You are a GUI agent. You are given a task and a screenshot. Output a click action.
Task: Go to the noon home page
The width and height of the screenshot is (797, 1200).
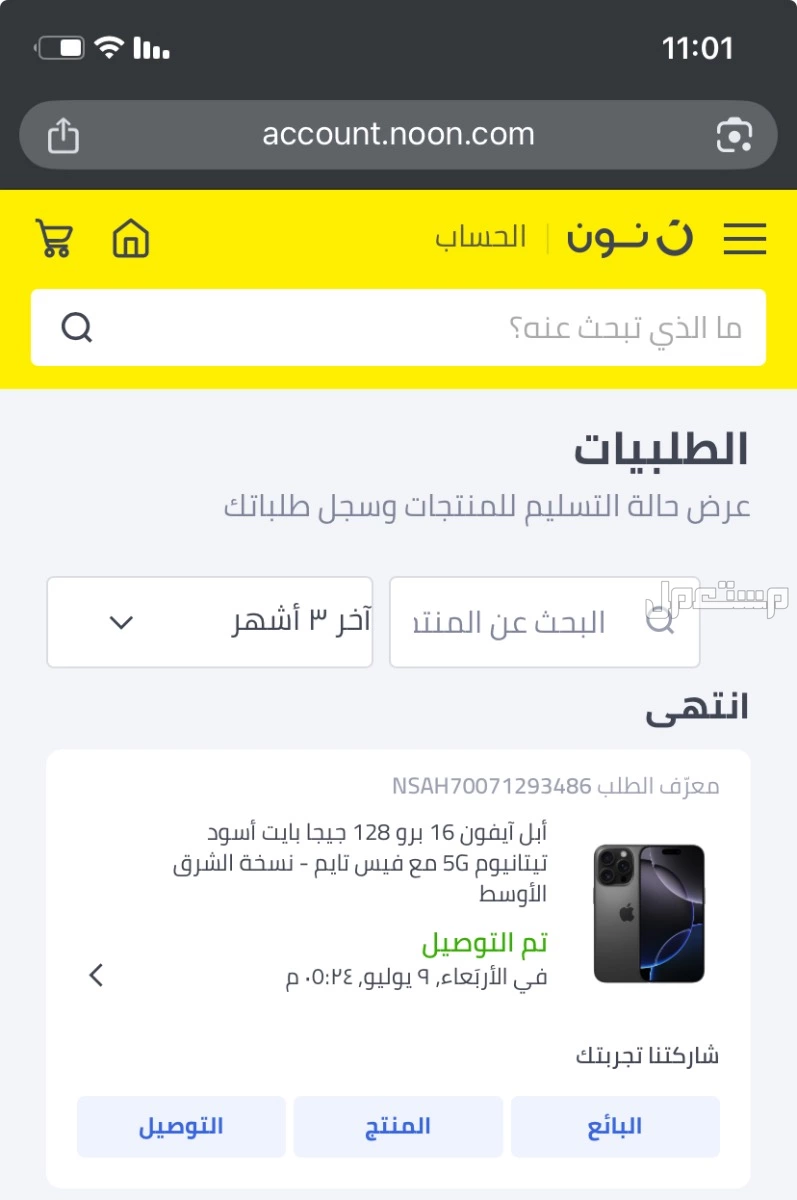tap(130, 239)
